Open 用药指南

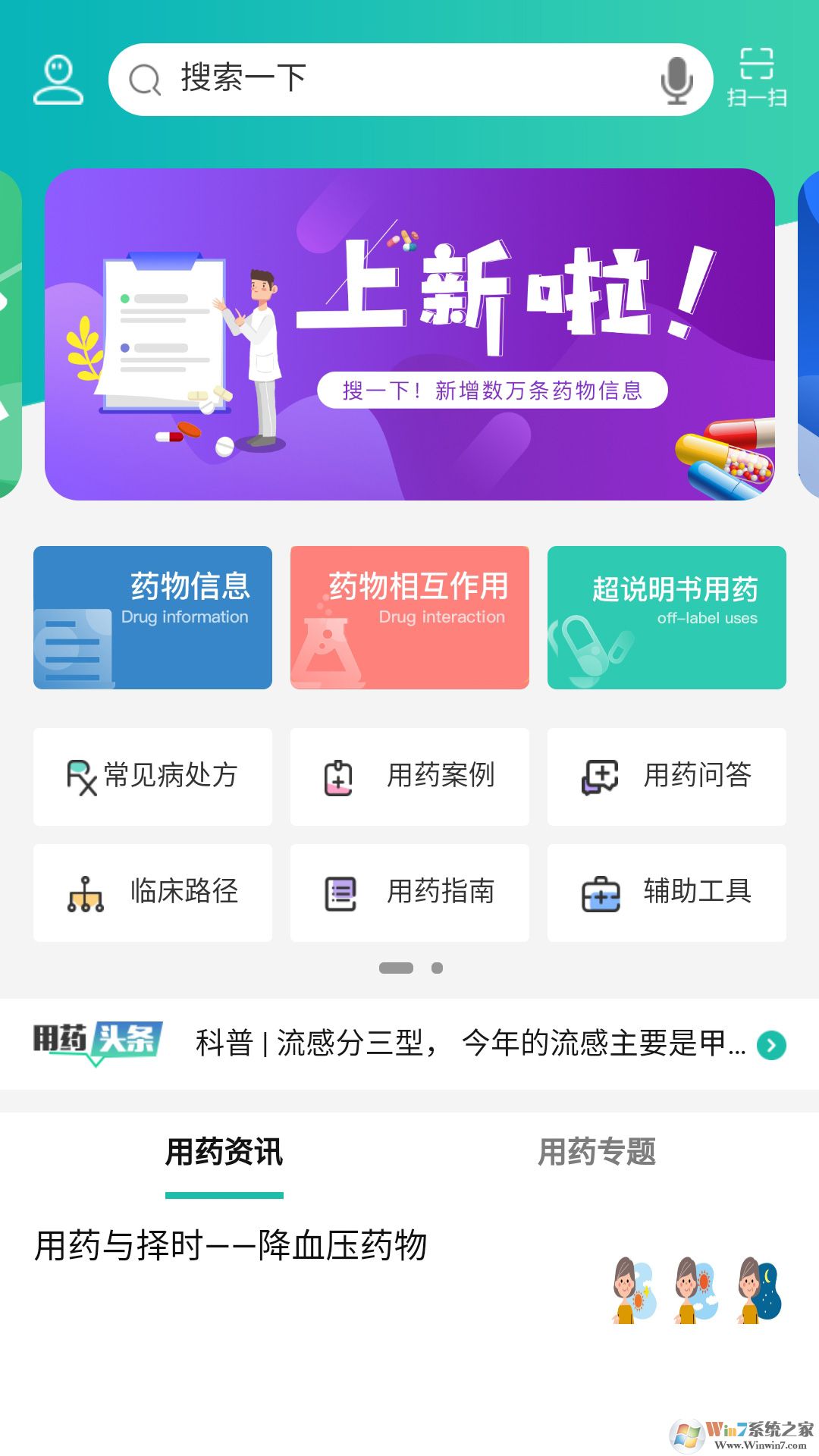(x=409, y=893)
